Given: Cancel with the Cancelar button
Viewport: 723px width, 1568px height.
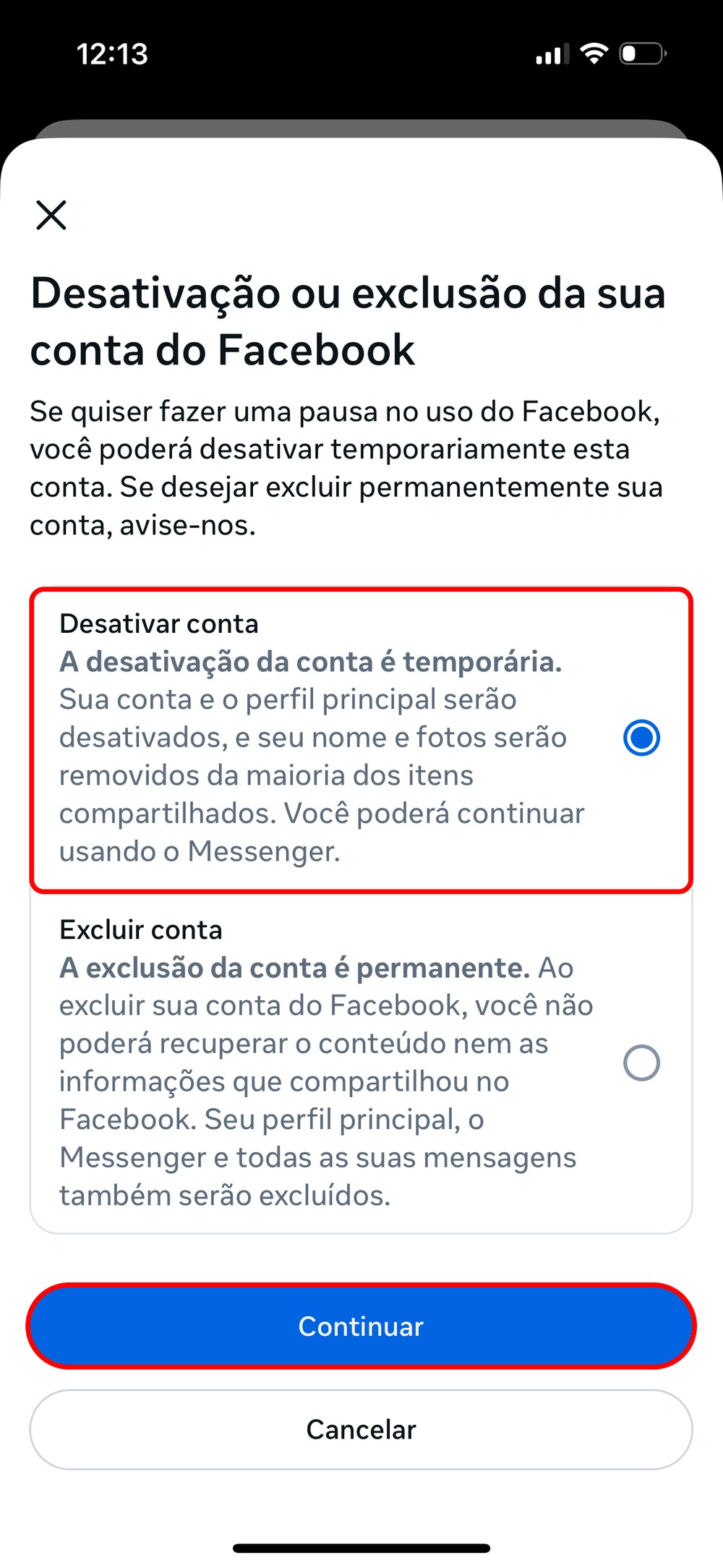Looking at the screenshot, I should pos(361,1429).
